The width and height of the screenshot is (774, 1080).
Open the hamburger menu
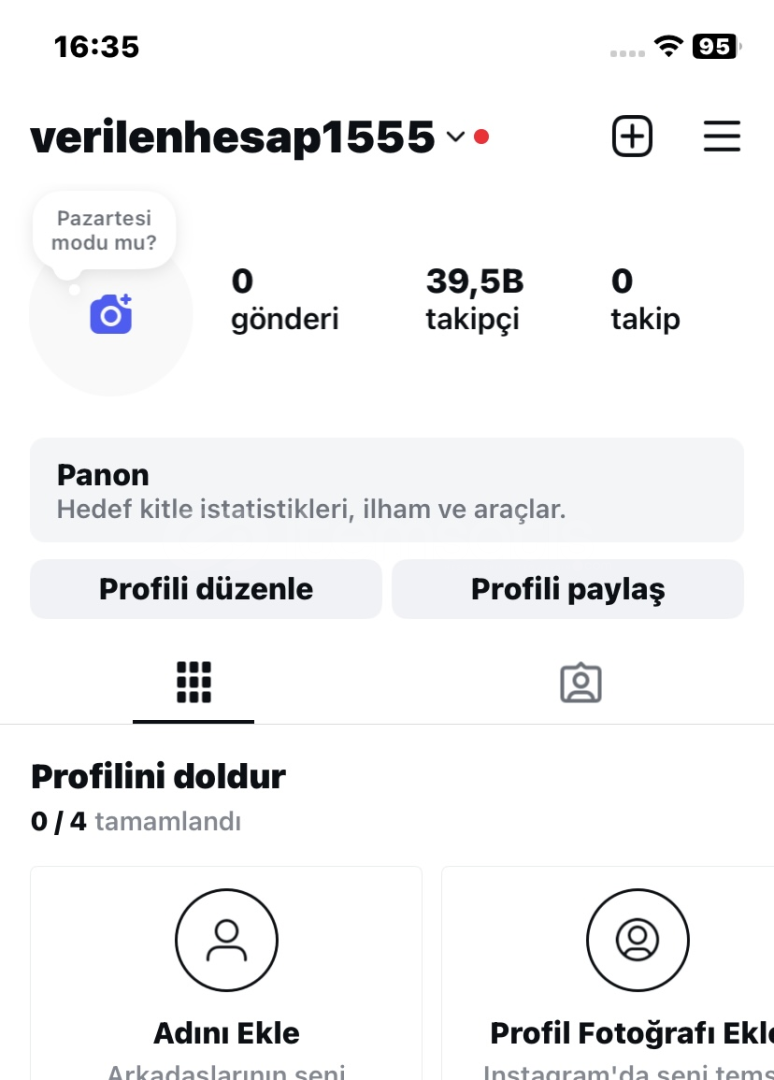pyautogui.click(x=721, y=136)
